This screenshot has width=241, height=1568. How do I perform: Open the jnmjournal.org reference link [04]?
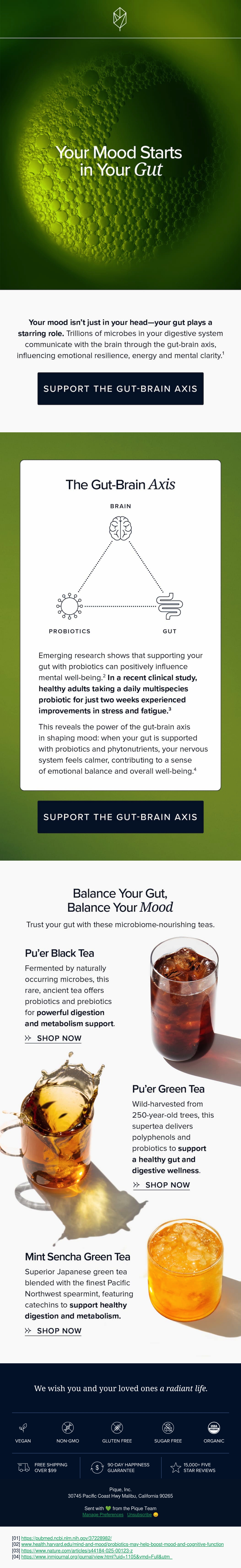coord(96,1556)
